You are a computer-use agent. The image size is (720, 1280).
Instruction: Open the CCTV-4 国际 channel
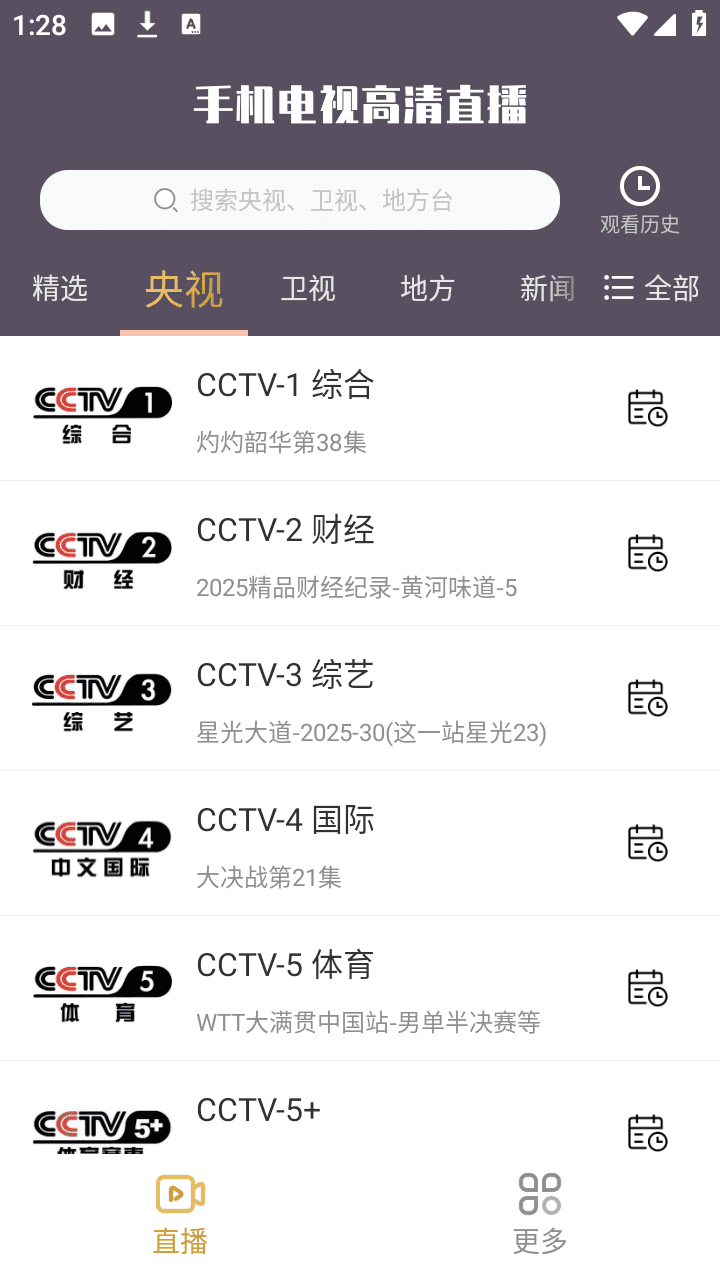pyautogui.click(x=300, y=844)
